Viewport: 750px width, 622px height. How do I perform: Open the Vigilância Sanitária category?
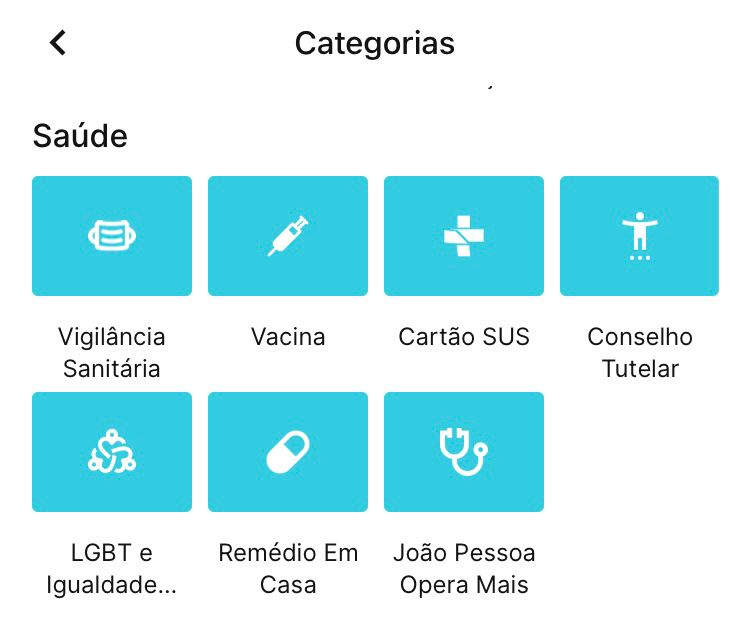[x=112, y=237]
